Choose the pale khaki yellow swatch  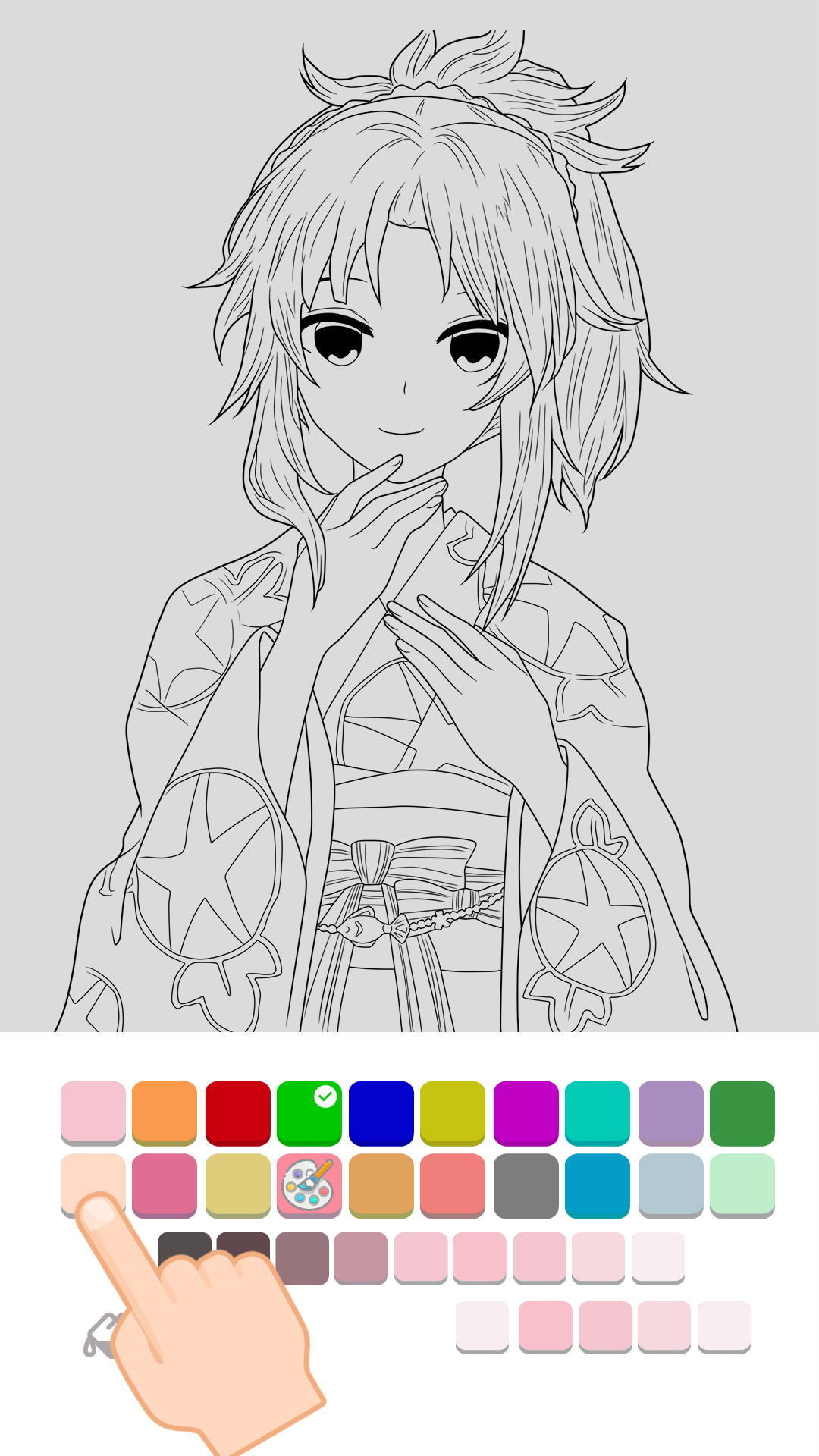point(237,1185)
